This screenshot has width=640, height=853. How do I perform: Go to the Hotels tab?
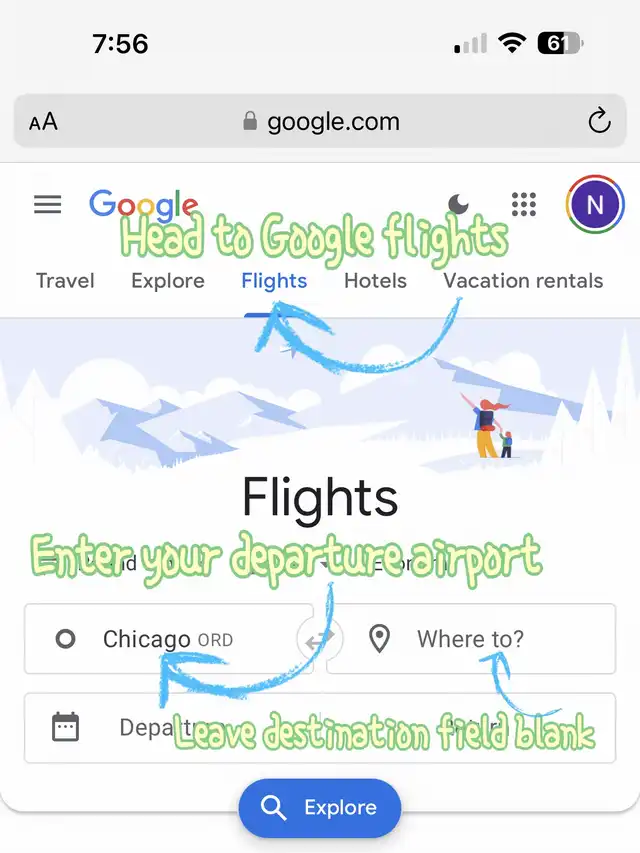click(x=375, y=281)
